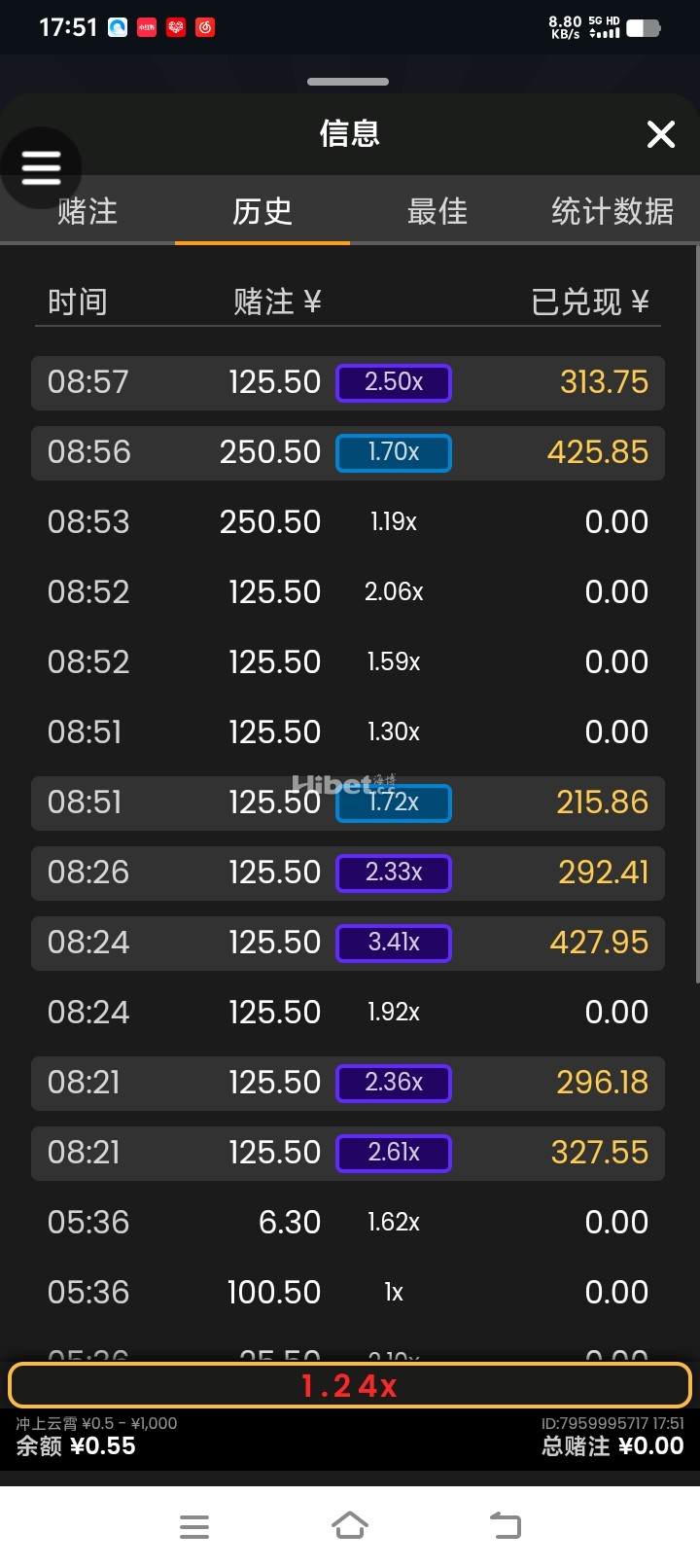Switch to the 赌注 tab
700x1568 pixels.
coord(87,211)
